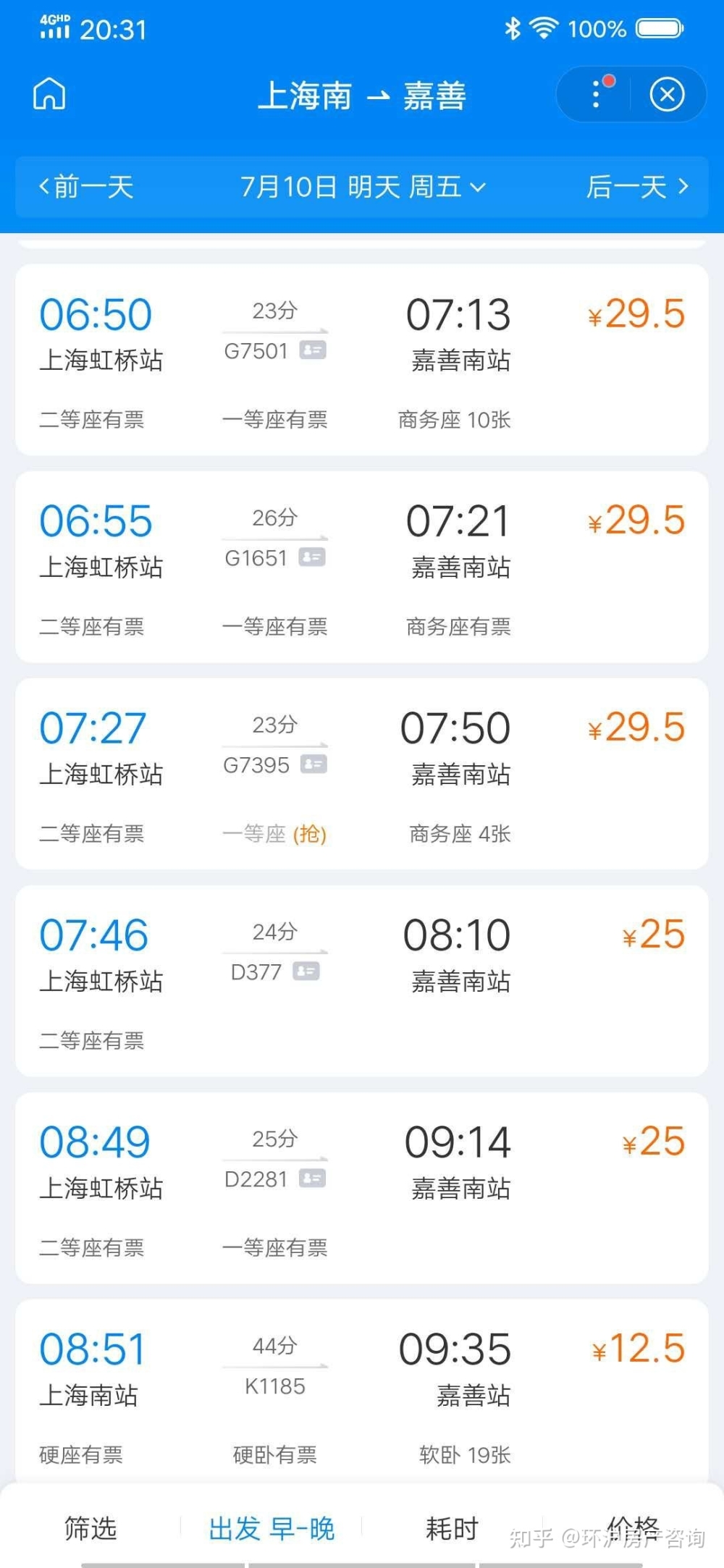Go to the home icon
The width and height of the screenshot is (724, 1568).
(49, 94)
